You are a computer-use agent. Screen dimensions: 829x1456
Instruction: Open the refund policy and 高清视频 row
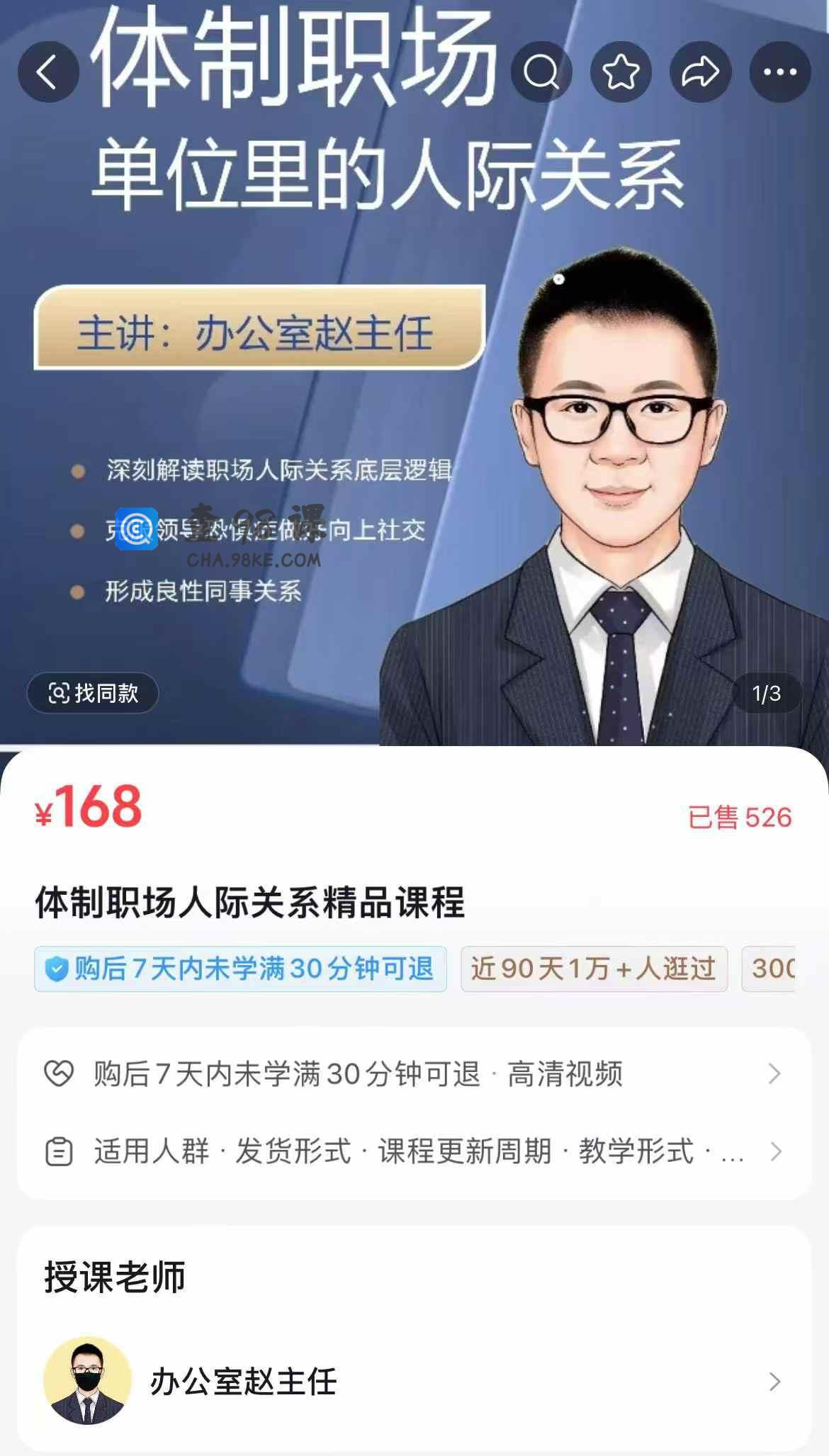coord(414,1074)
